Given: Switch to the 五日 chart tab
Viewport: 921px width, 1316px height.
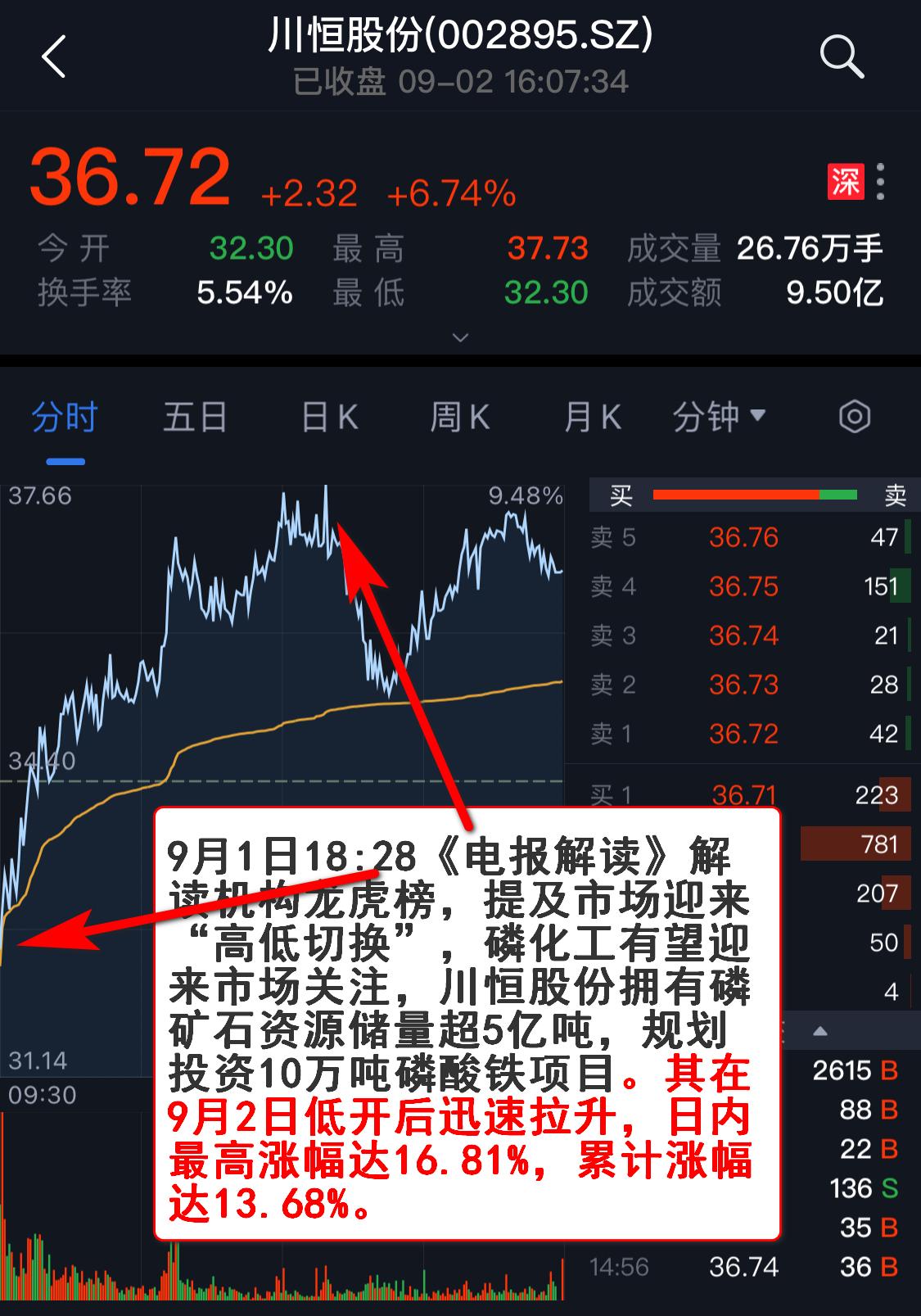Looking at the screenshot, I should (195, 418).
